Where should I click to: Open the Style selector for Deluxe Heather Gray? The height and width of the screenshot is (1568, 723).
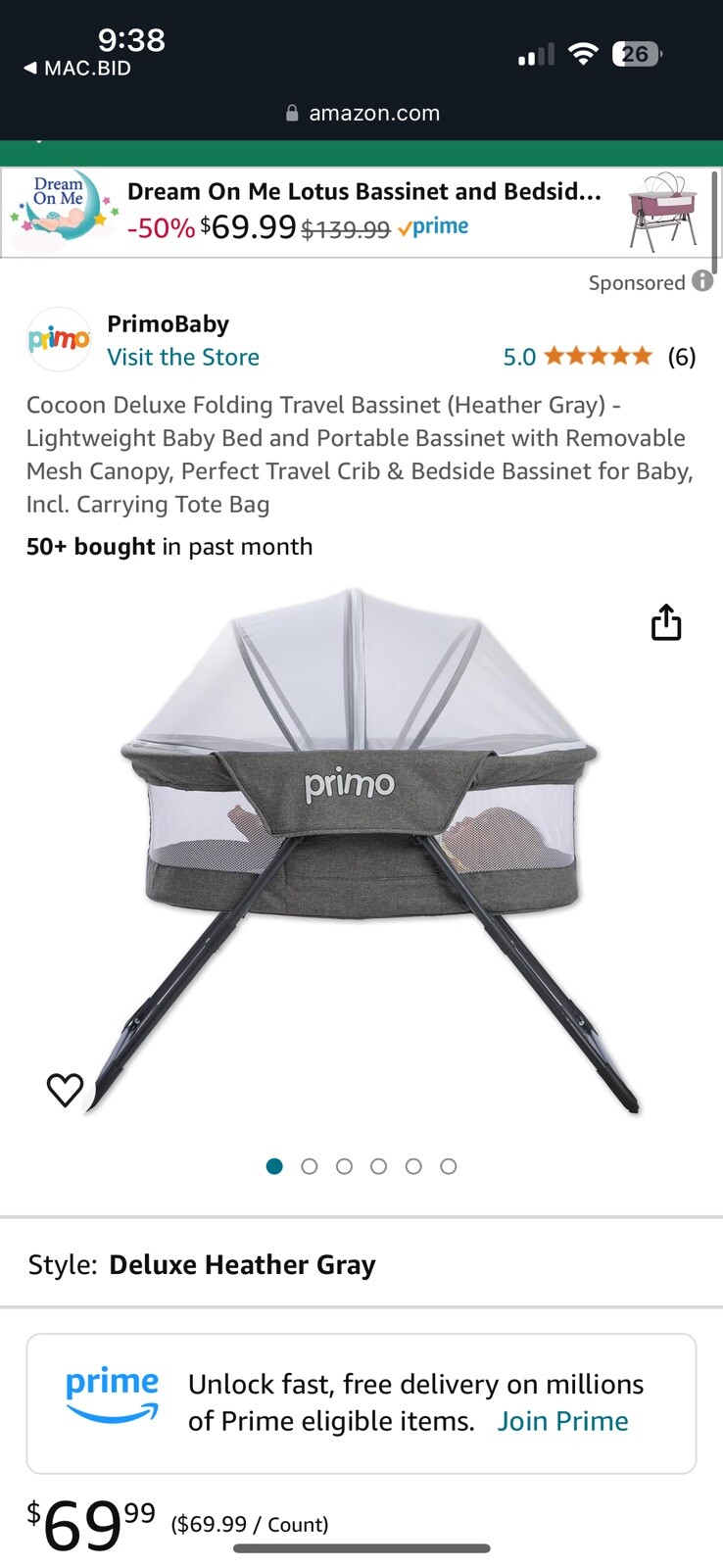click(x=241, y=1264)
